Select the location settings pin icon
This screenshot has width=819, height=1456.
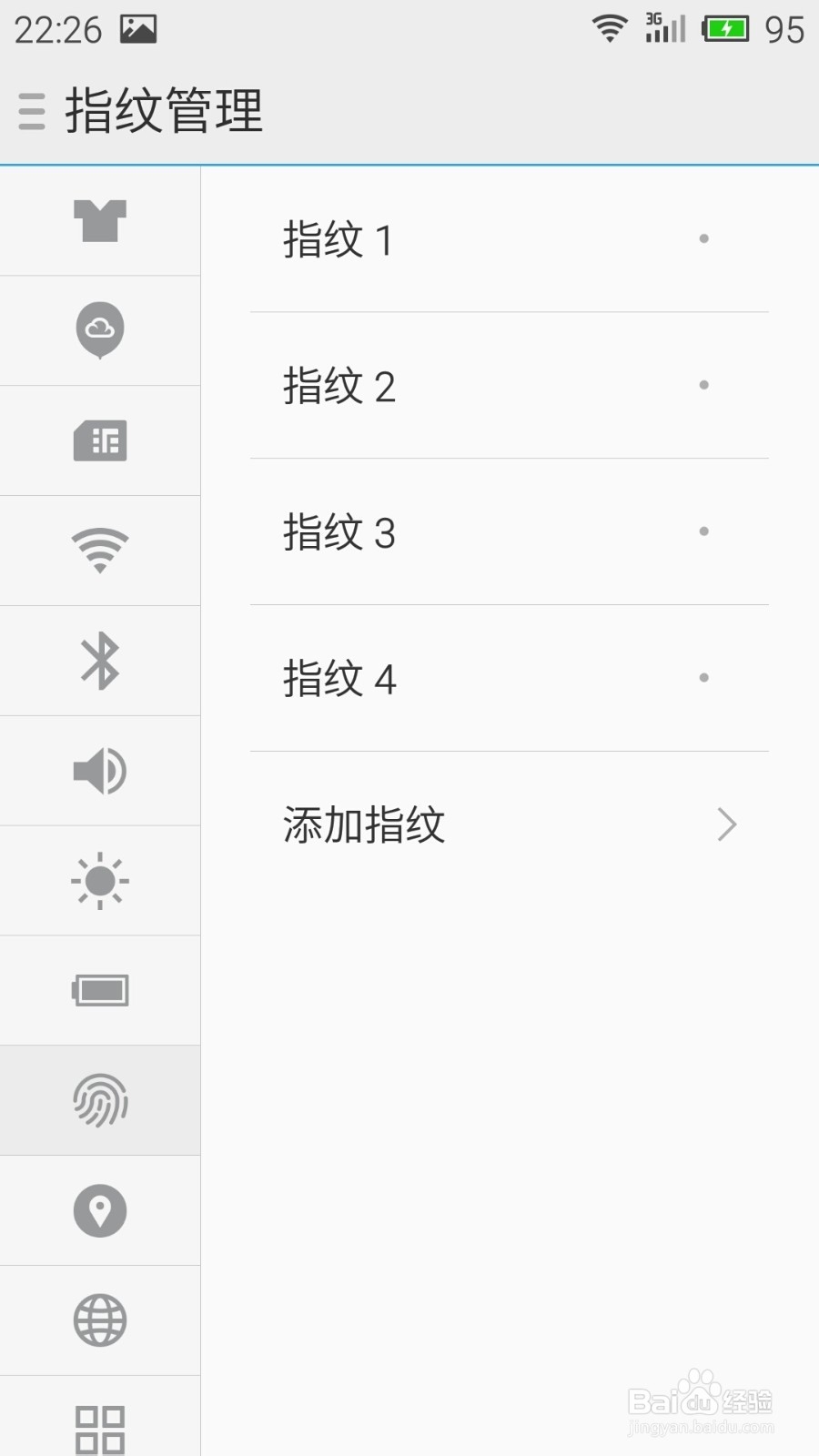pos(100,1210)
